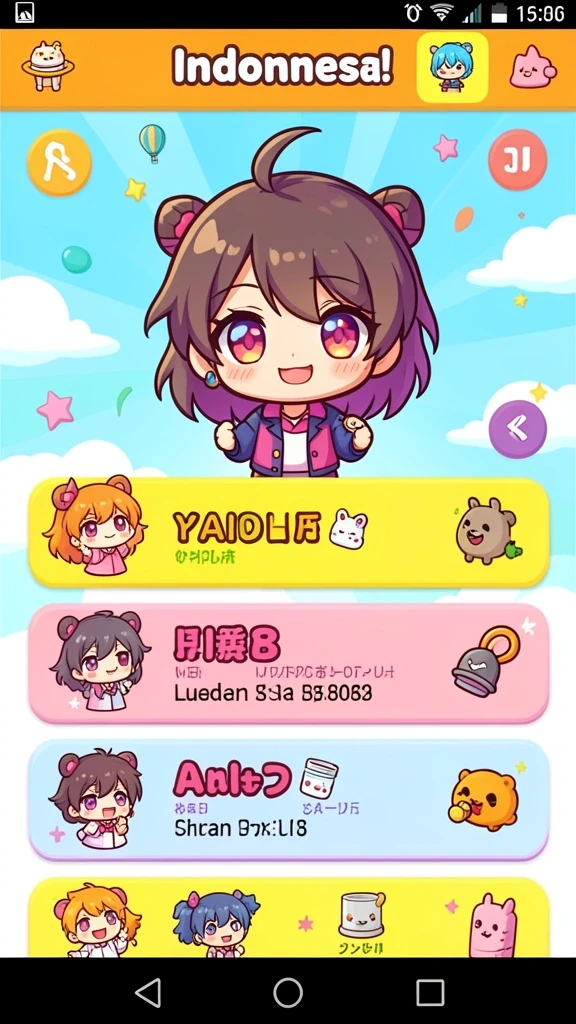This screenshot has height=1024, width=576.
Task: Open recent apps from the navigation bar
Action: click(430, 993)
